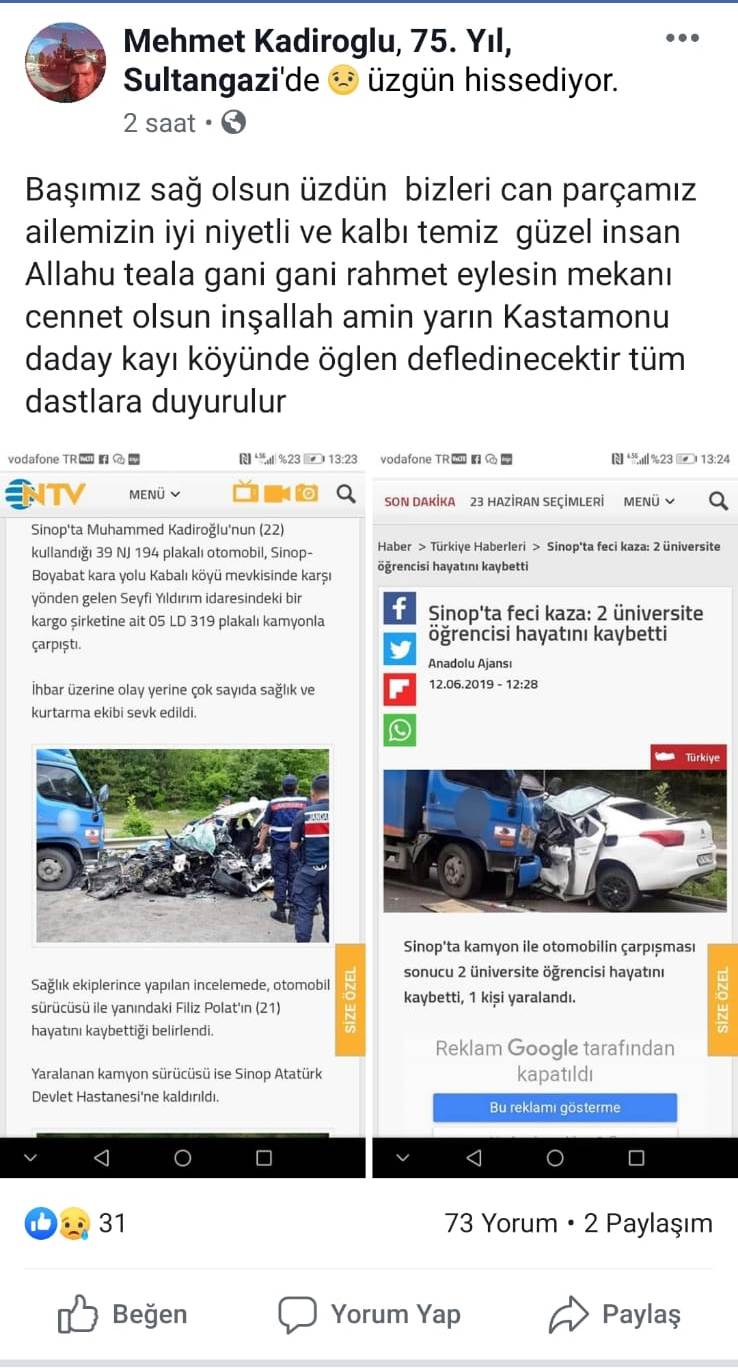View the 31 reactions on the post
The height and width of the screenshot is (1368, 738).
click(x=76, y=1223)
